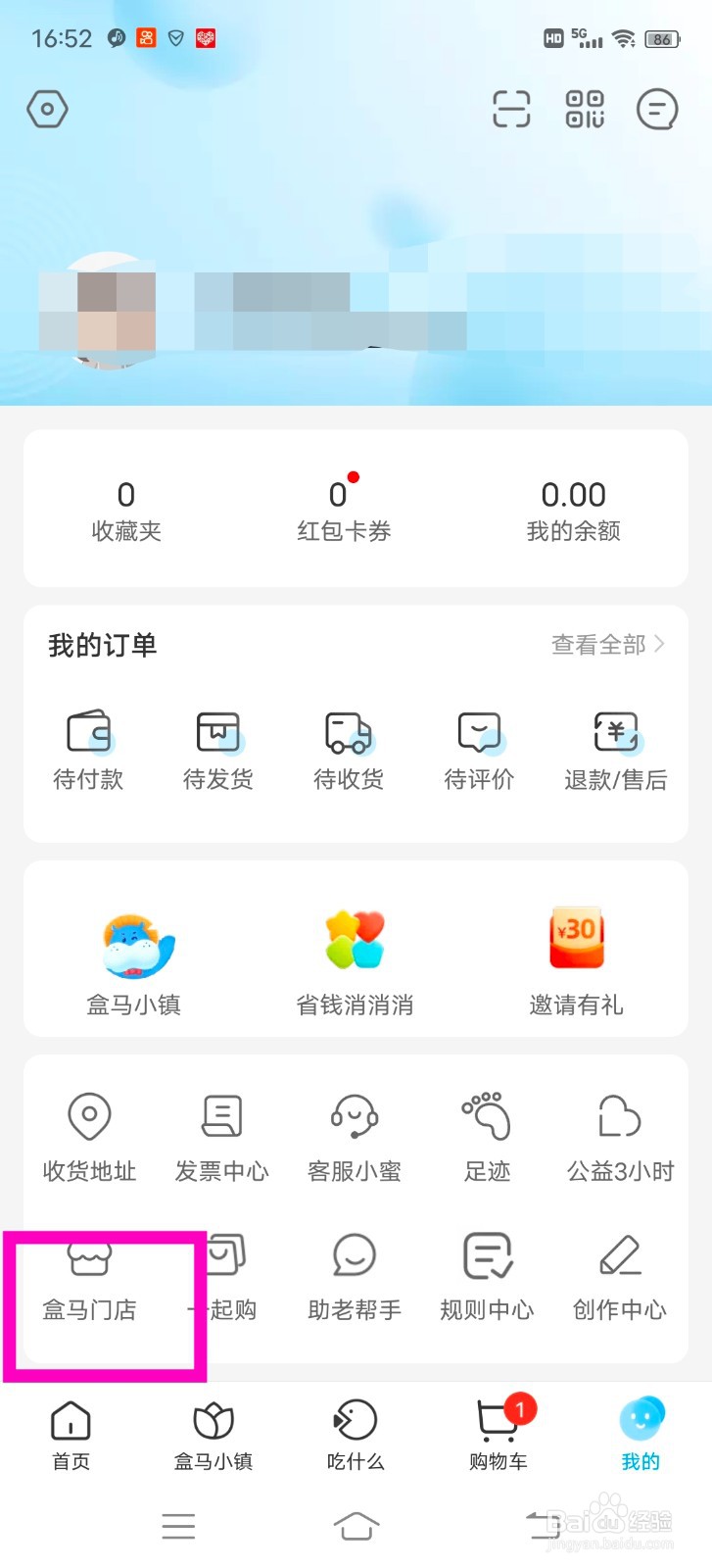Open the scan code icon
The width and height of the screenshot is (712, 1568).
click(511, 109)
